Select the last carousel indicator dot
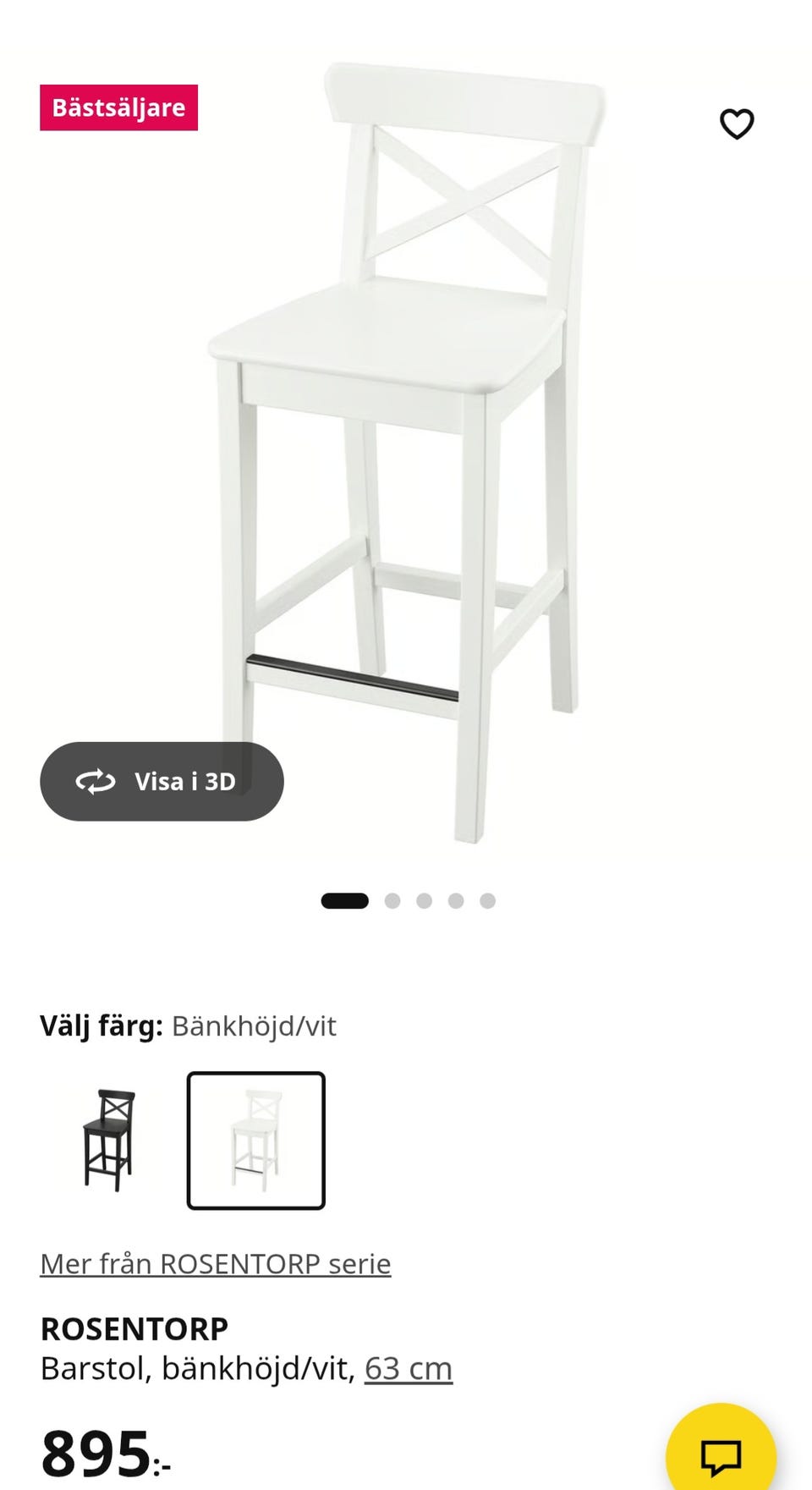The width and height of the screenshot is (812, 1490). 486,899
